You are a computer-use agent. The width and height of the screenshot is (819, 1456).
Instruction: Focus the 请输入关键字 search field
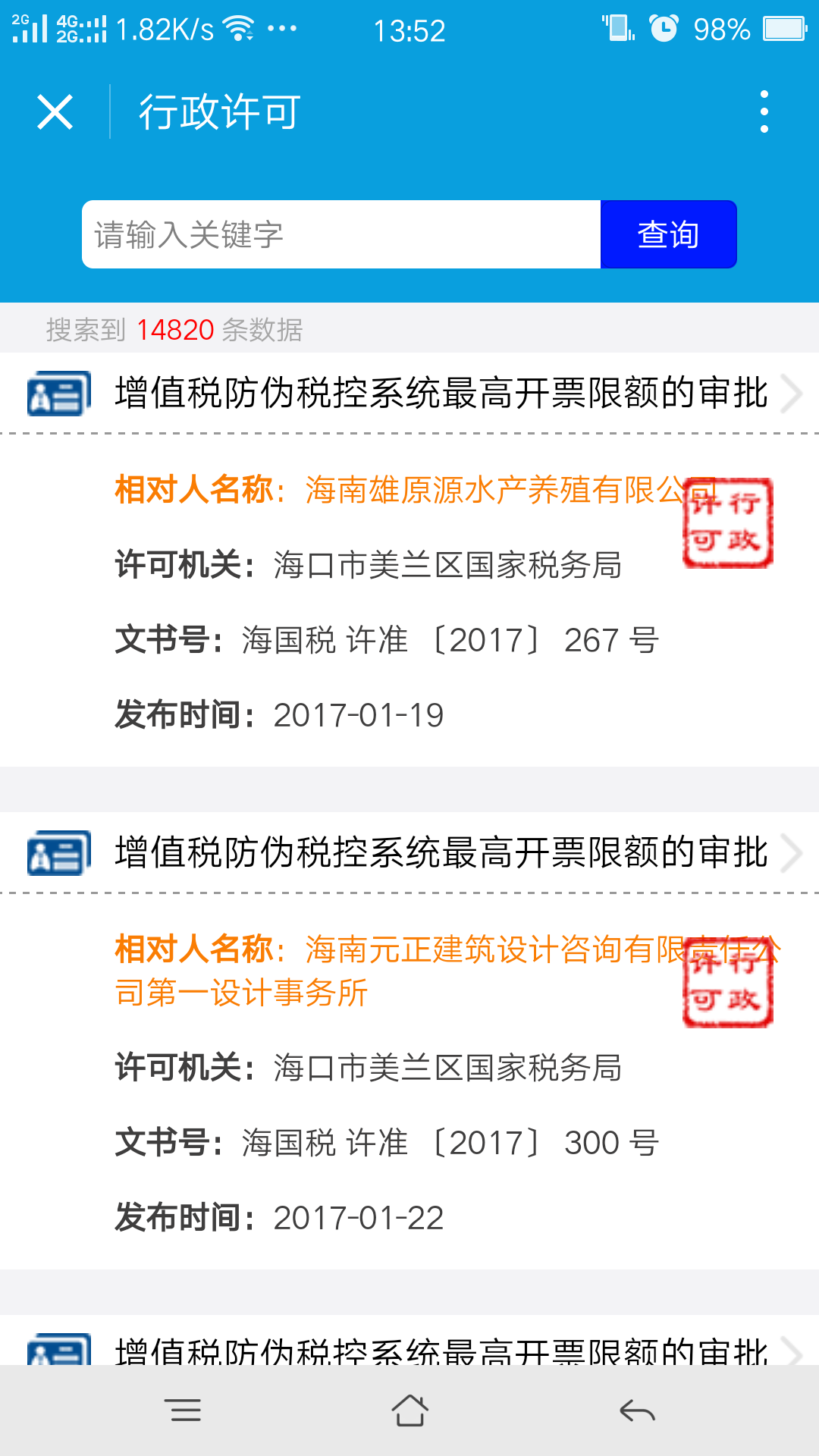[x=341, y=234]
